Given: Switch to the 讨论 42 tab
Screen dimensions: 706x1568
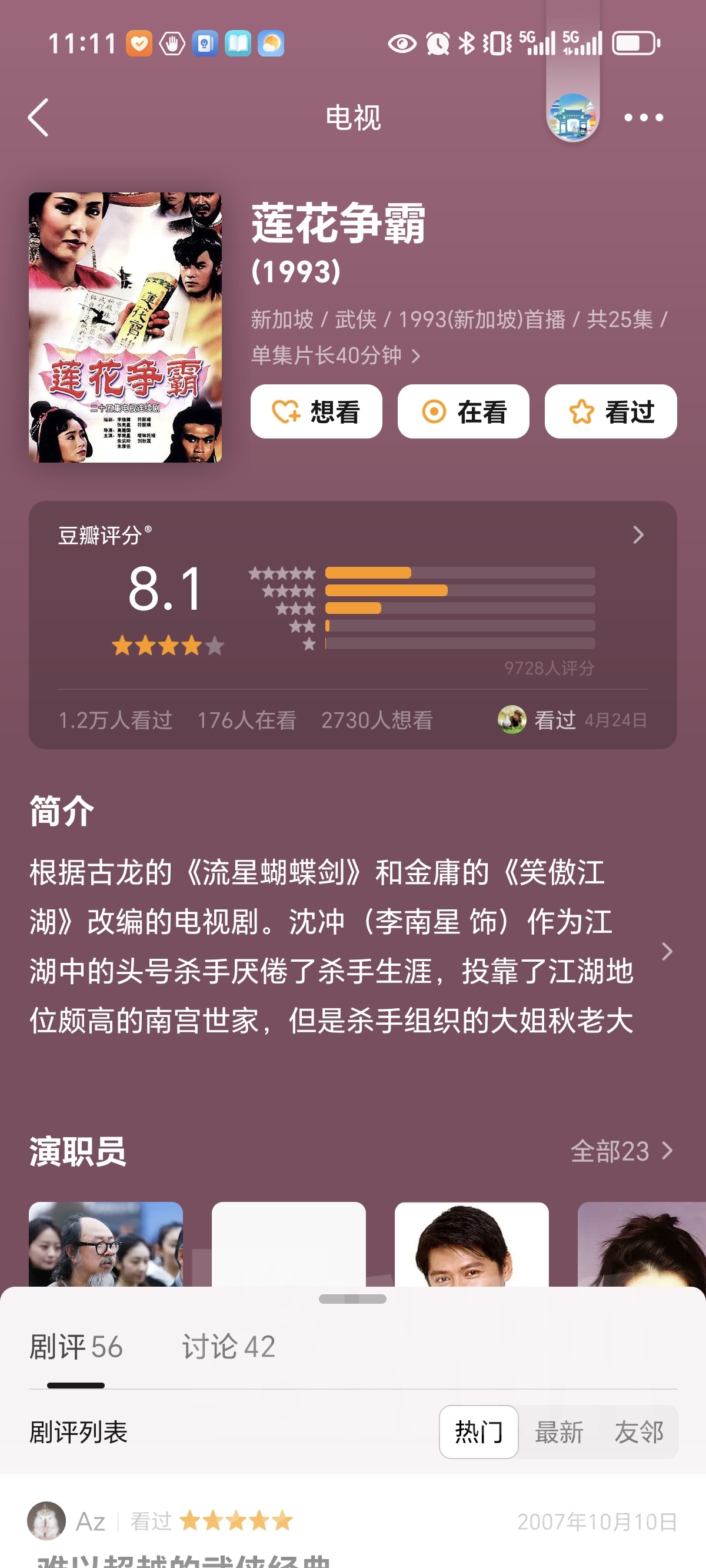Looking at the screenshot, I should tap(229, 1347).
